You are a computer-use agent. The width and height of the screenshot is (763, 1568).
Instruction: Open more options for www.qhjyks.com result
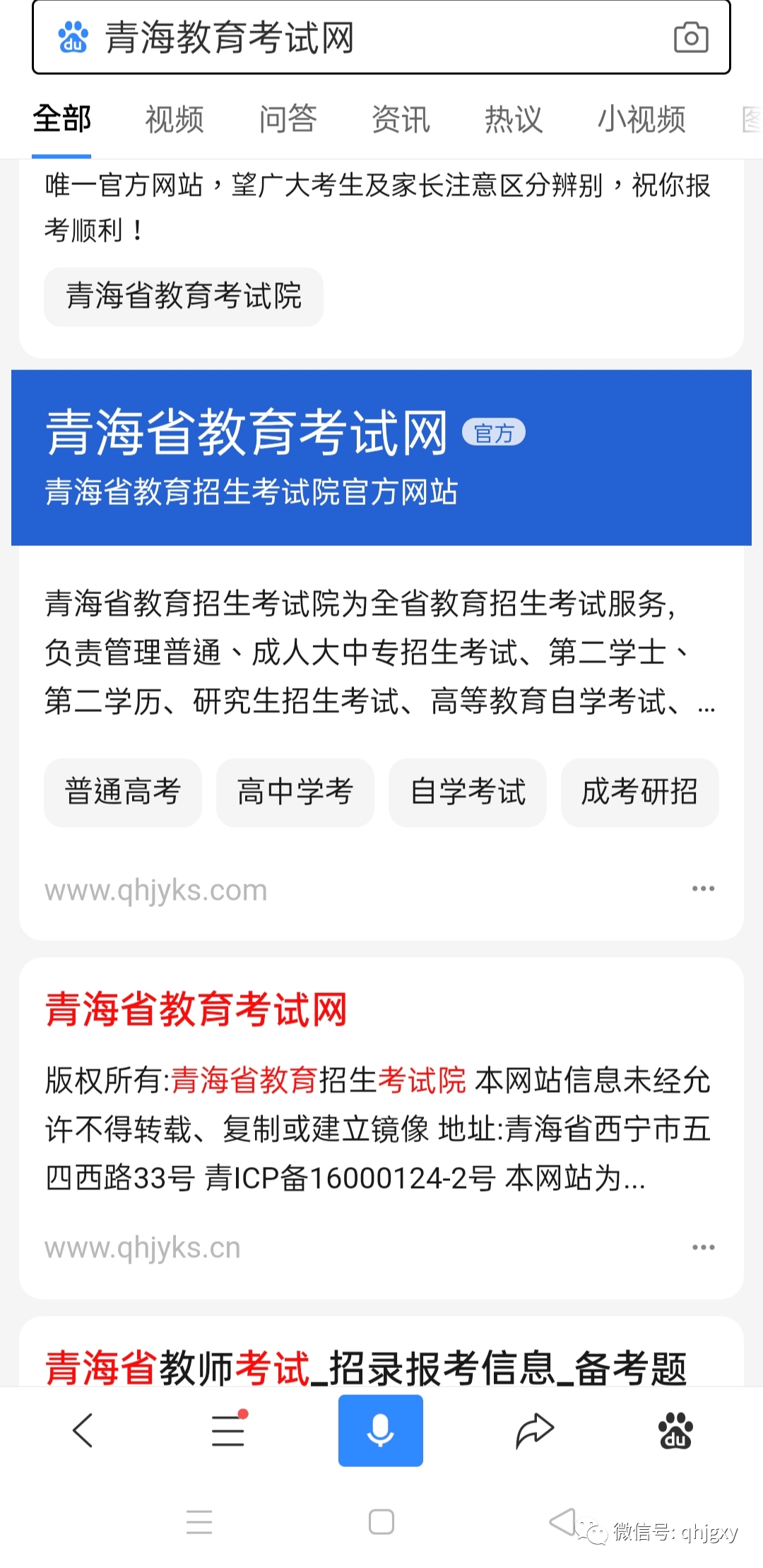[703, 889]
